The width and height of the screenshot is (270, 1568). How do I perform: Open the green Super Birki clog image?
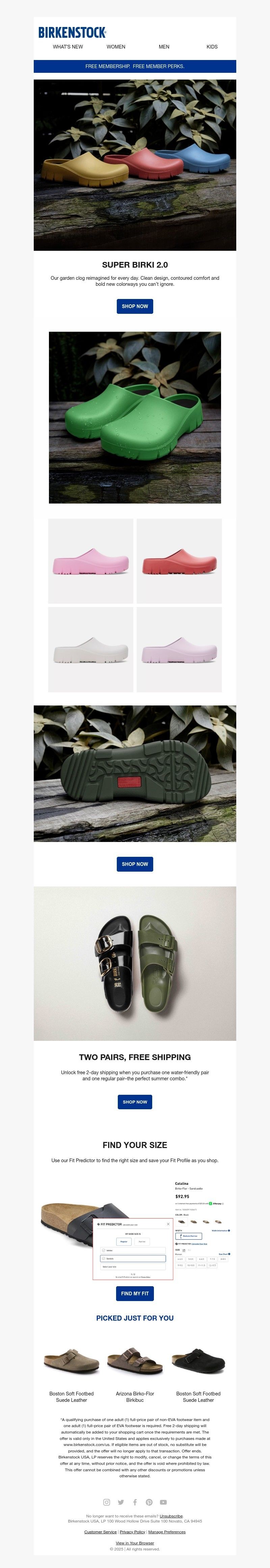135,418
